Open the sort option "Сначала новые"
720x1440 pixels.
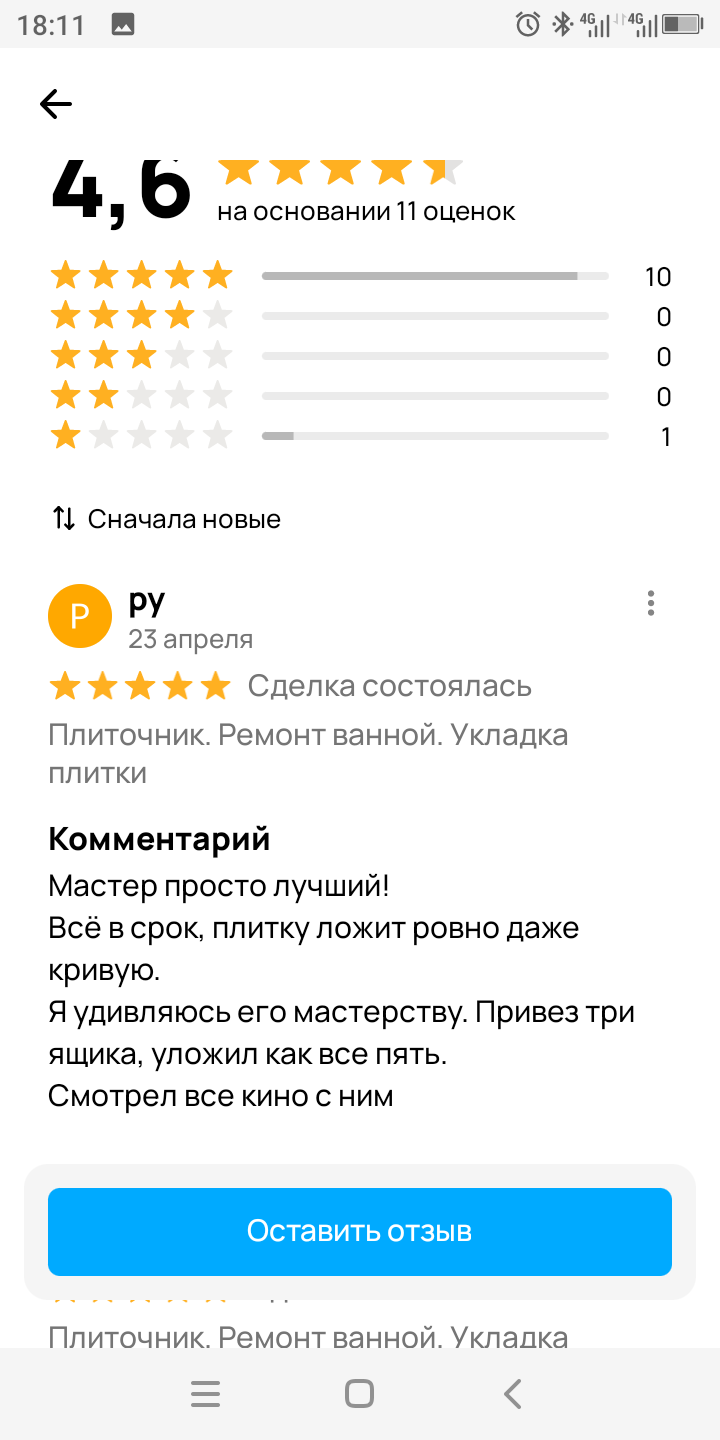[x=166, y=519]
